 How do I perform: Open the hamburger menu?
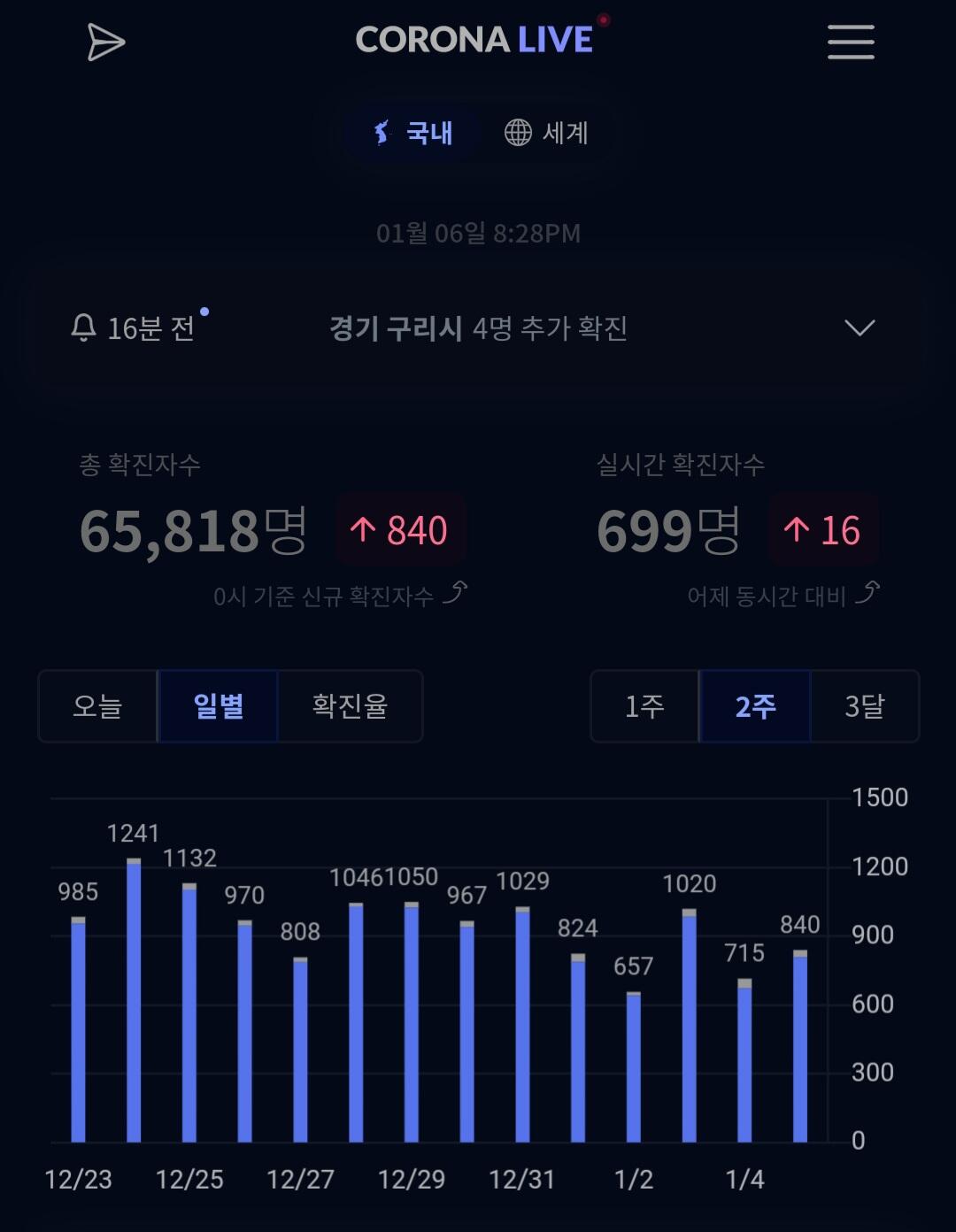[851, 42]
